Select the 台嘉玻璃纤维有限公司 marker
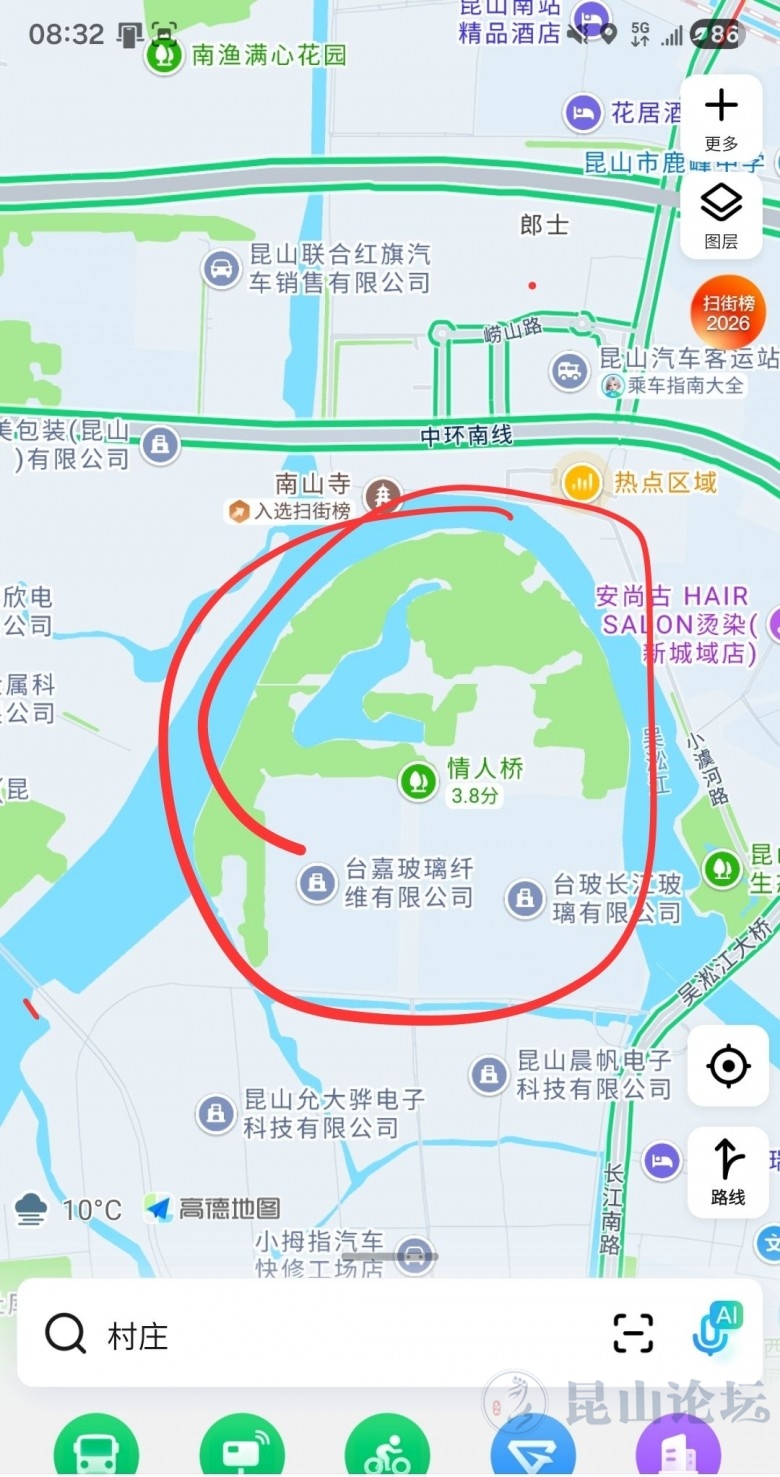780x1477 pixels. [x=317, y=883]
